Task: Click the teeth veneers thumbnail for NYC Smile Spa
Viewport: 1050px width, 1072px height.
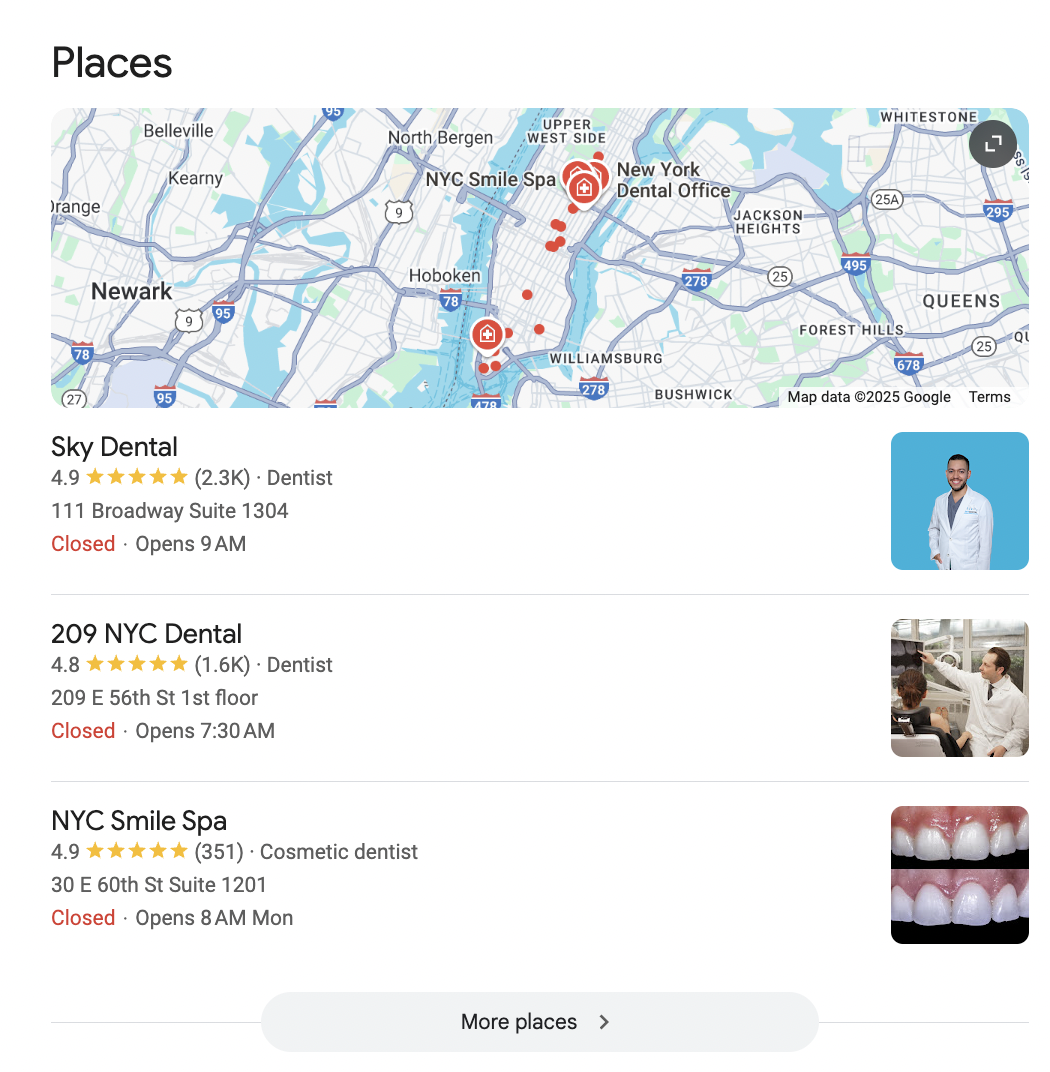Action: 959,874
